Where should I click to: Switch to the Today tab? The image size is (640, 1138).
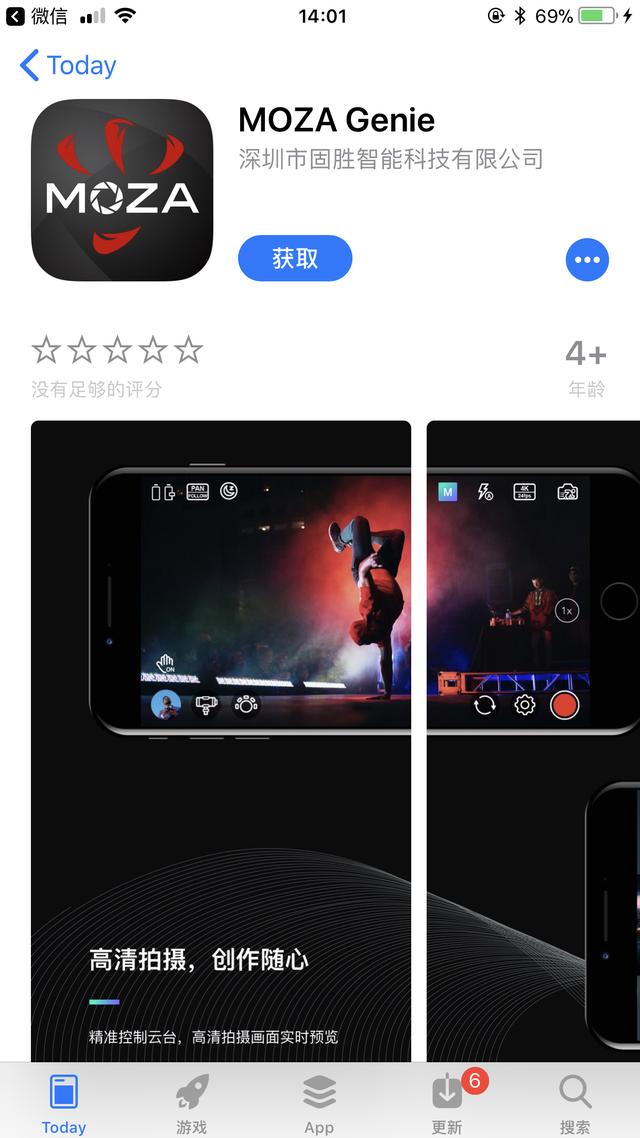click(x=64, y=1103)
